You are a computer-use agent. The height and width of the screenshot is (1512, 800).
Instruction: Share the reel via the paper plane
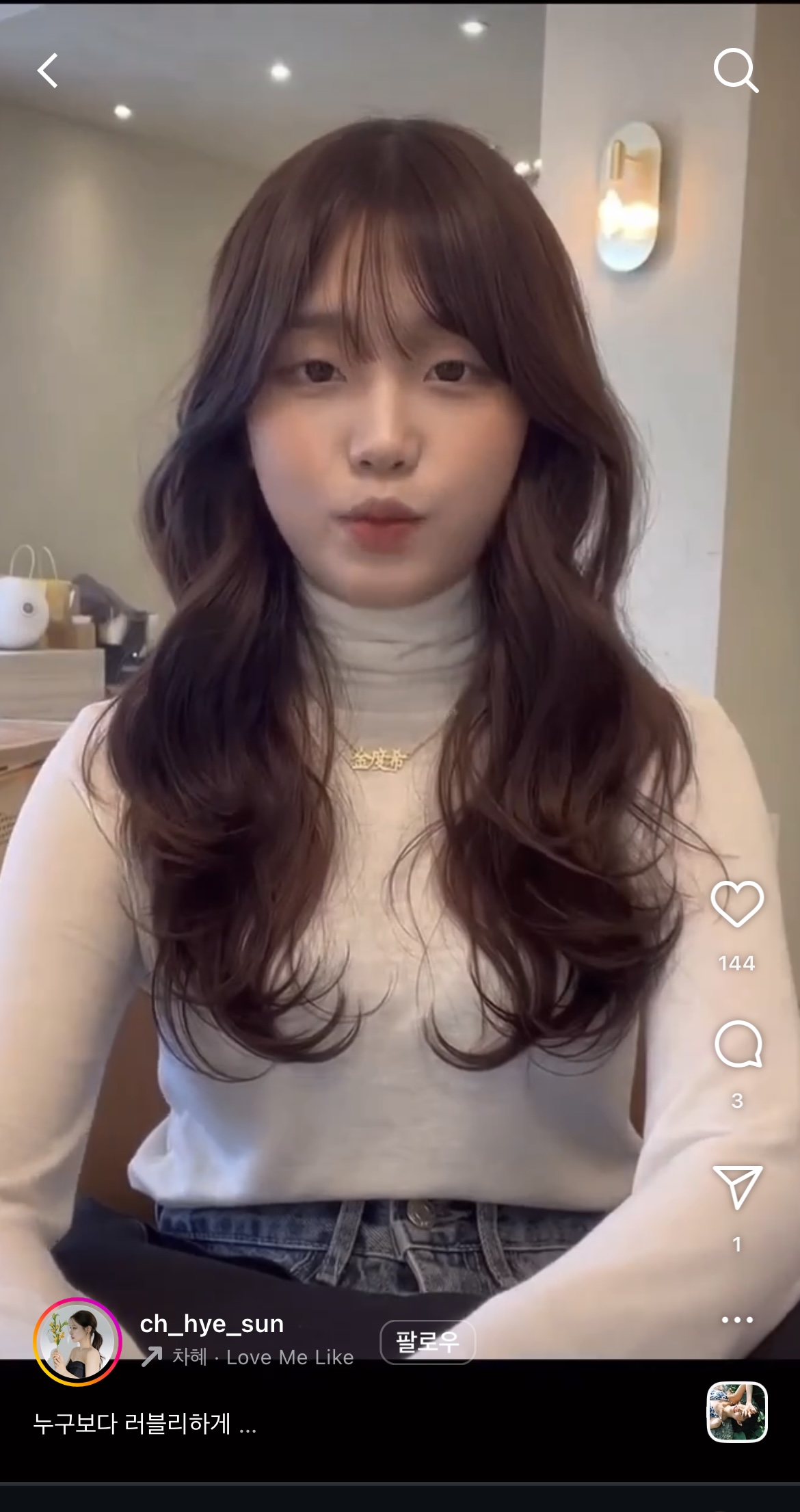[x=737, y=1187]
